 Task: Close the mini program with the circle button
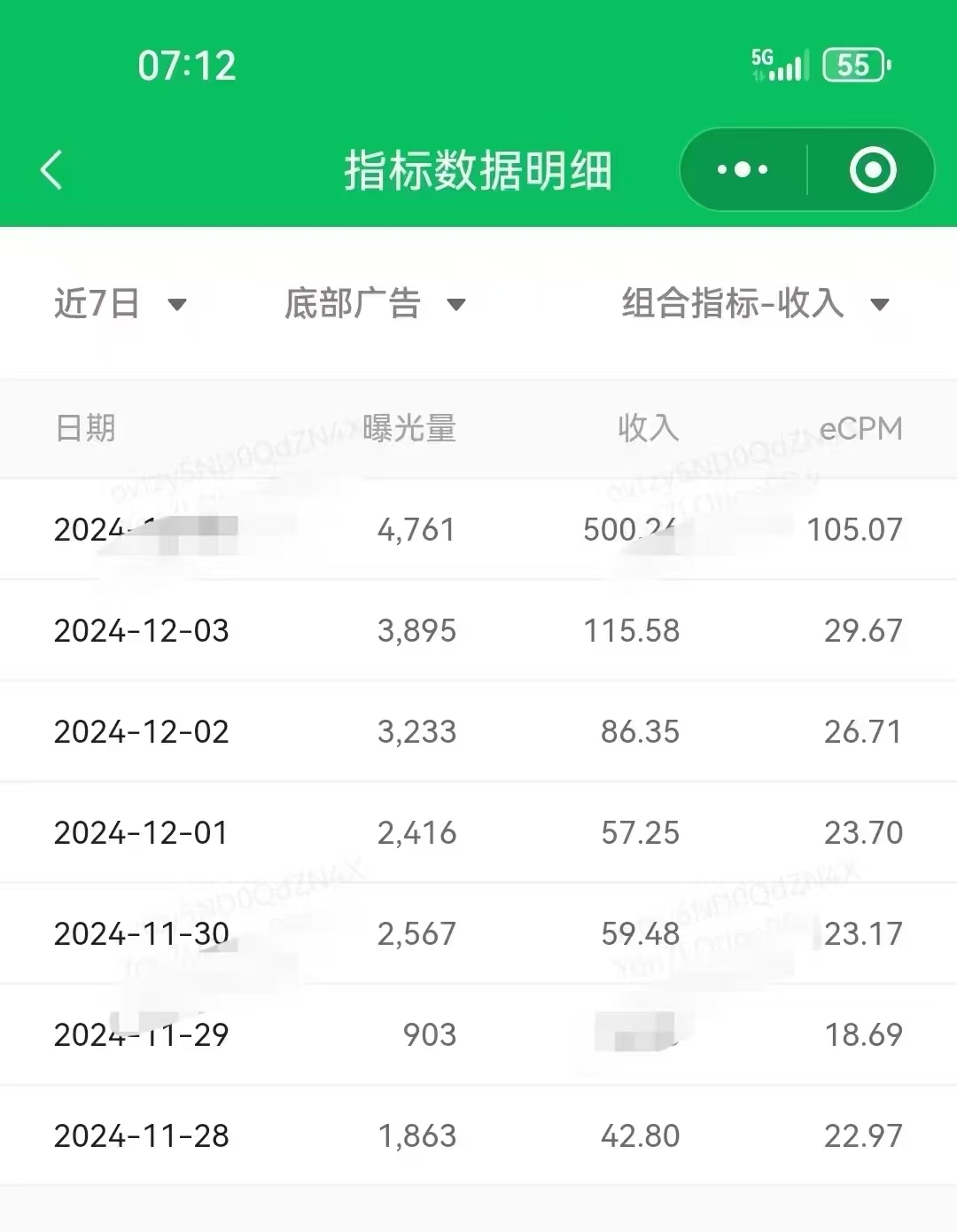tap(873, 169)
